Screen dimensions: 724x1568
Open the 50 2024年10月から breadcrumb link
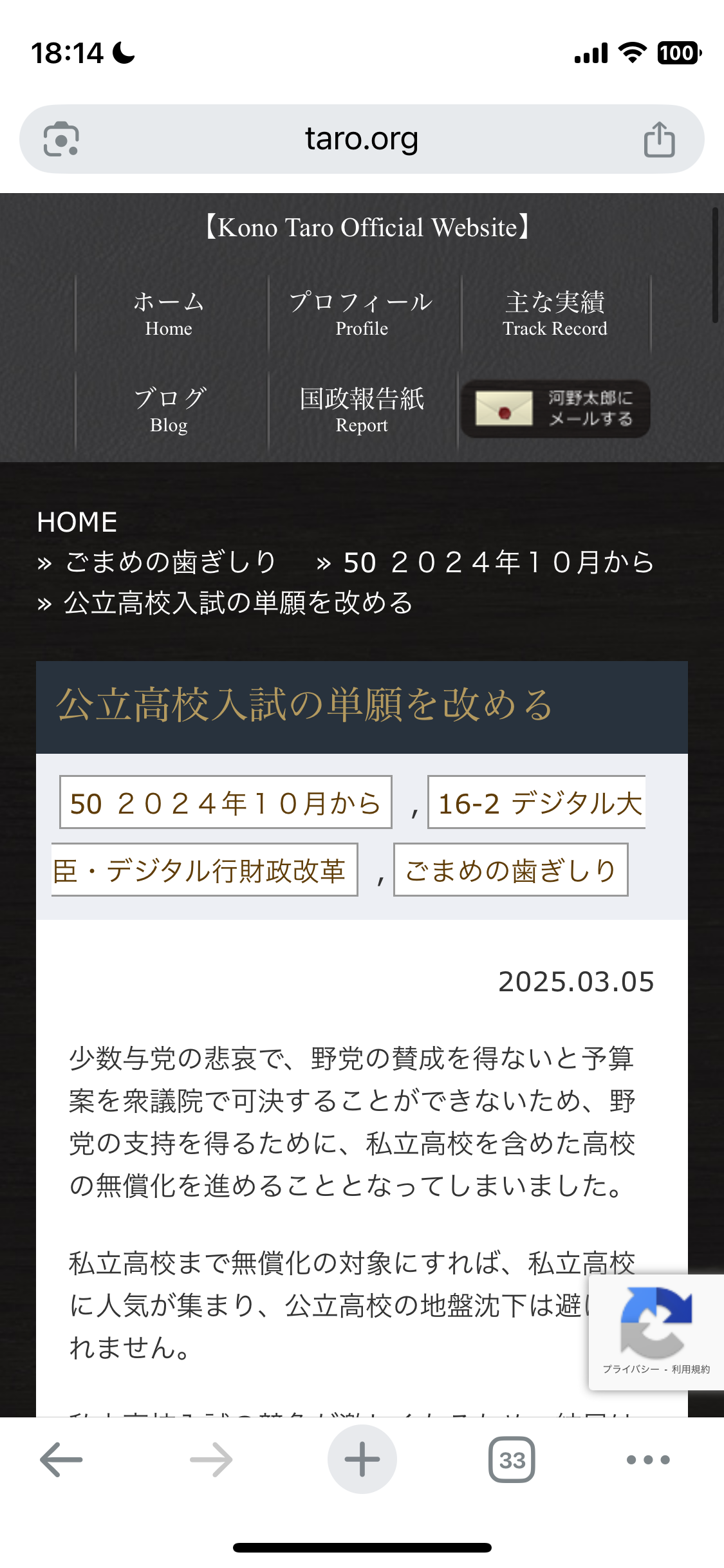(x=499, y=563)
